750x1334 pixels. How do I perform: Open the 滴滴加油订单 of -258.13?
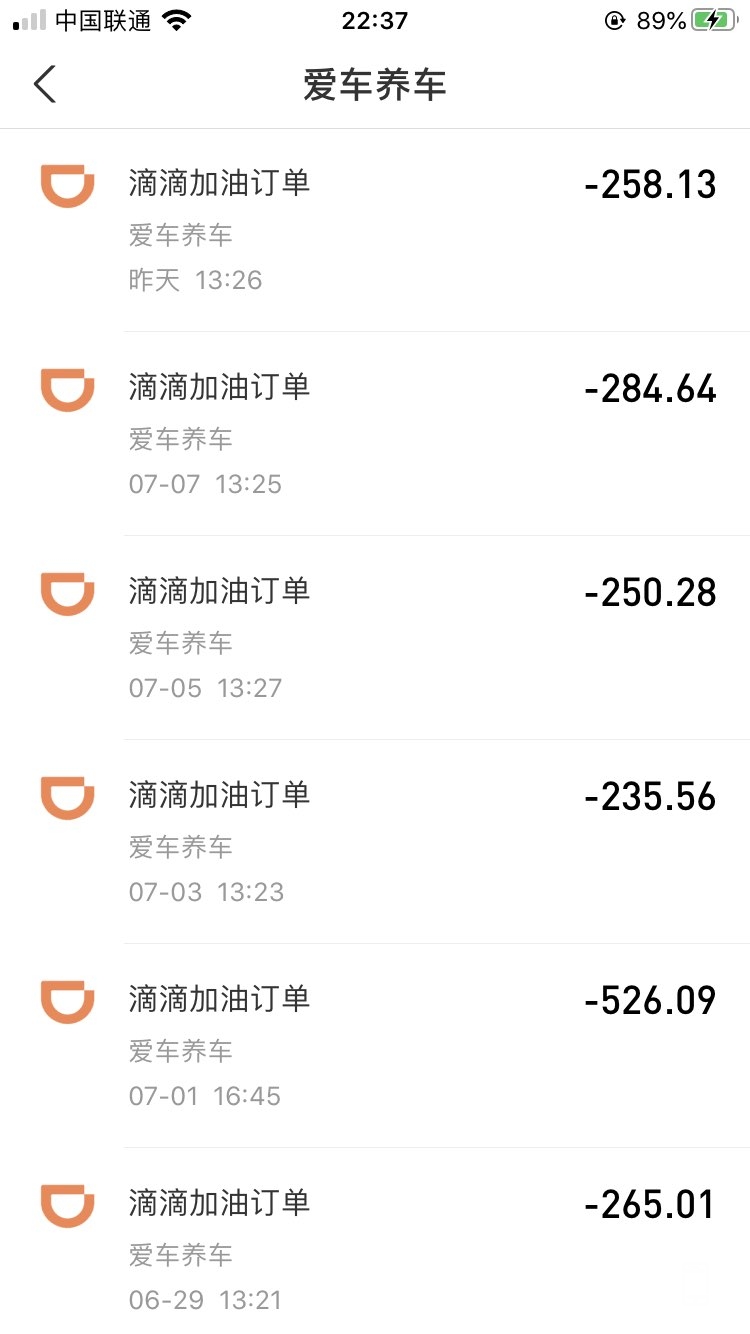pyautogui.click(x=375, y=230)
